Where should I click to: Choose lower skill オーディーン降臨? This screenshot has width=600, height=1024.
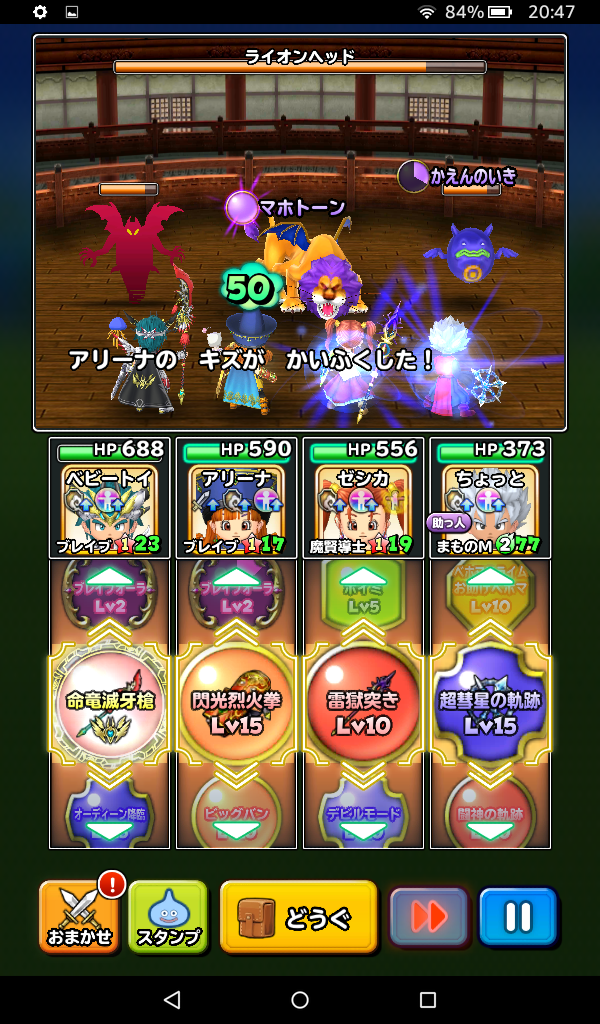(109, 812)
